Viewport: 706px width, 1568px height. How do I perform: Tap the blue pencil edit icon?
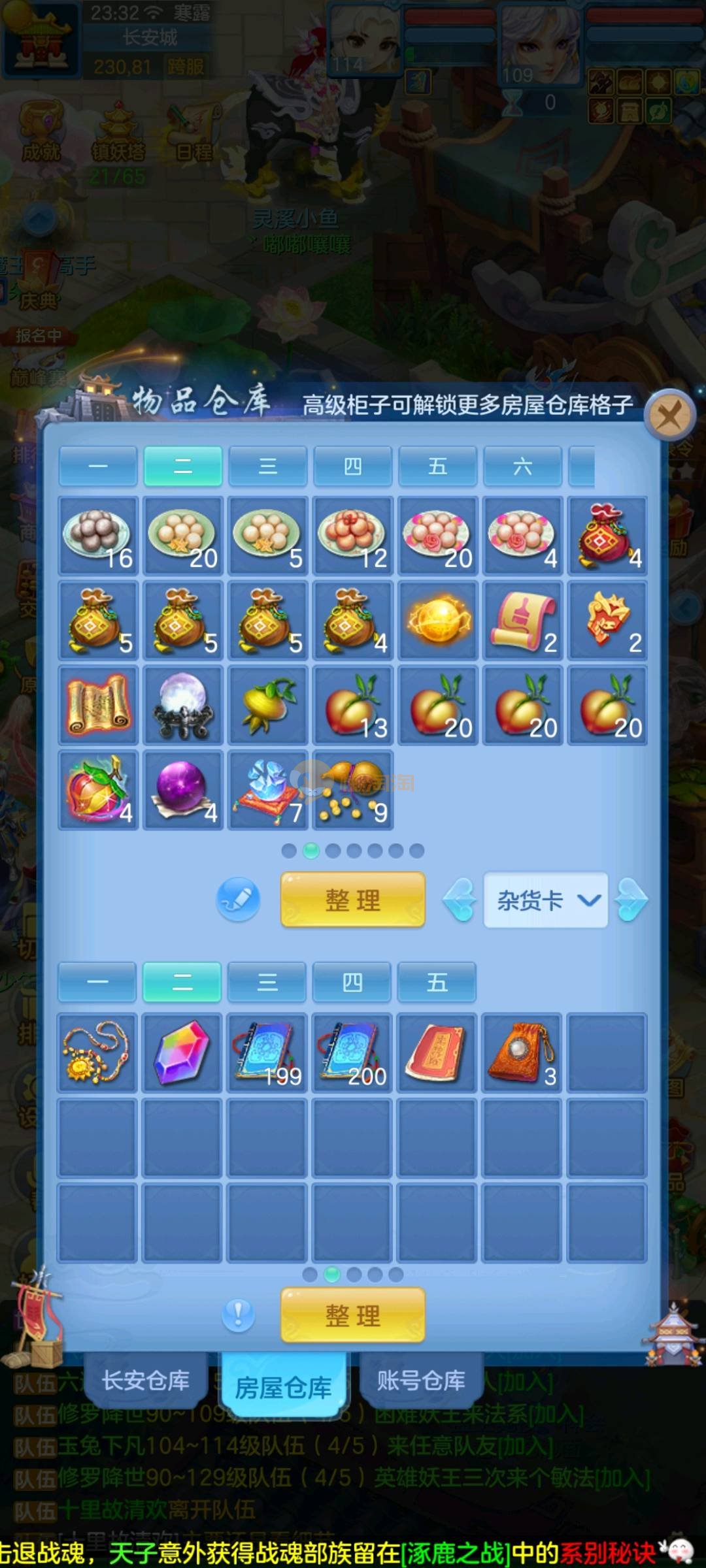coord(238,900)
